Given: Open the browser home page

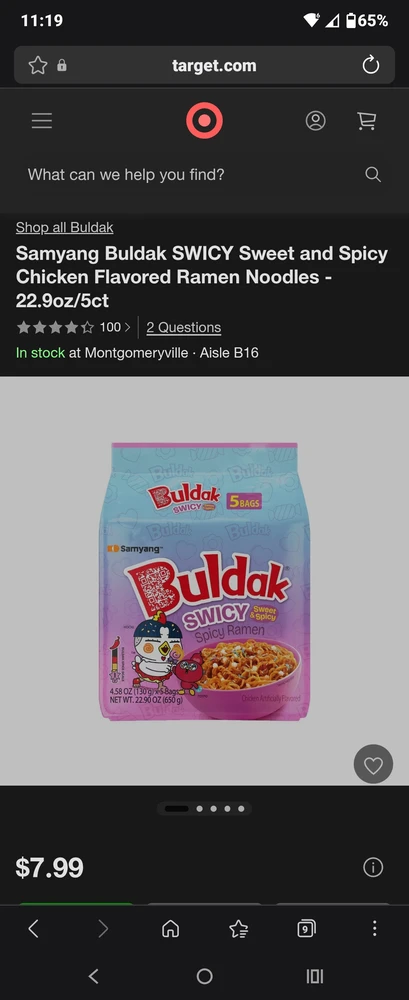Looking at the screenshot, I should coord(170,929).
